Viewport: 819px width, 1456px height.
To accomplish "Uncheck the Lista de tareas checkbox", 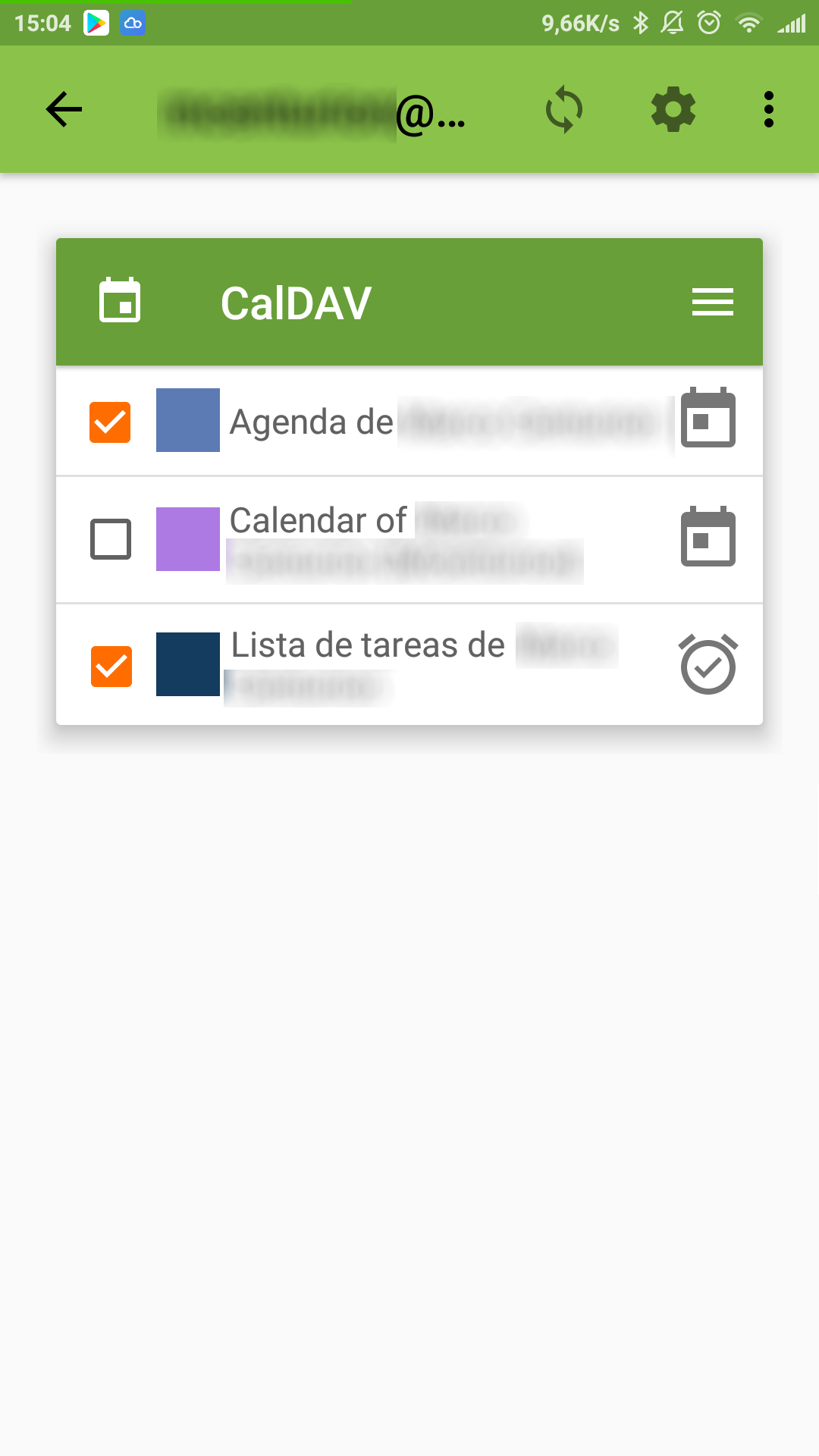I will tap(111, 666).
